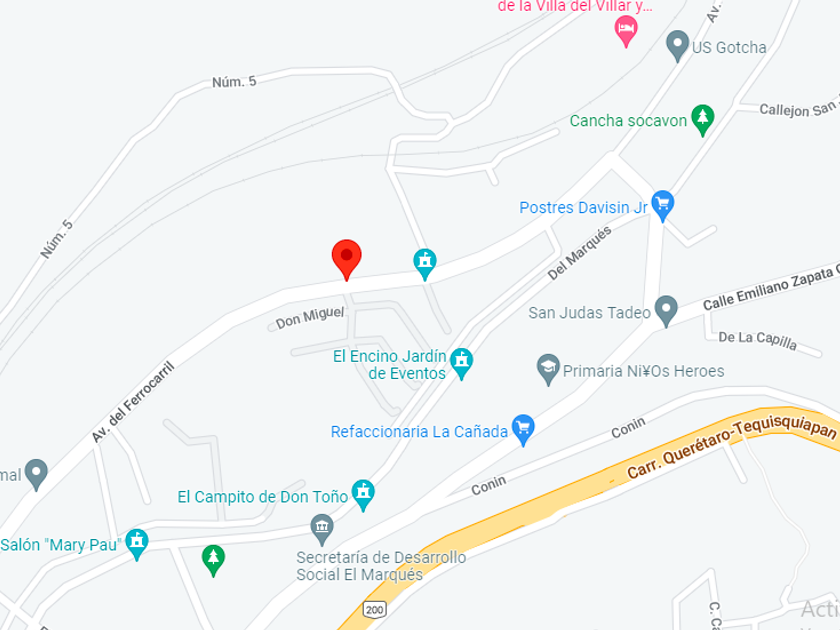Viewport: 840px width, 630px height.
Task: Open the El Encino Jardín de Eventos marker
Action: pos(461,363)
